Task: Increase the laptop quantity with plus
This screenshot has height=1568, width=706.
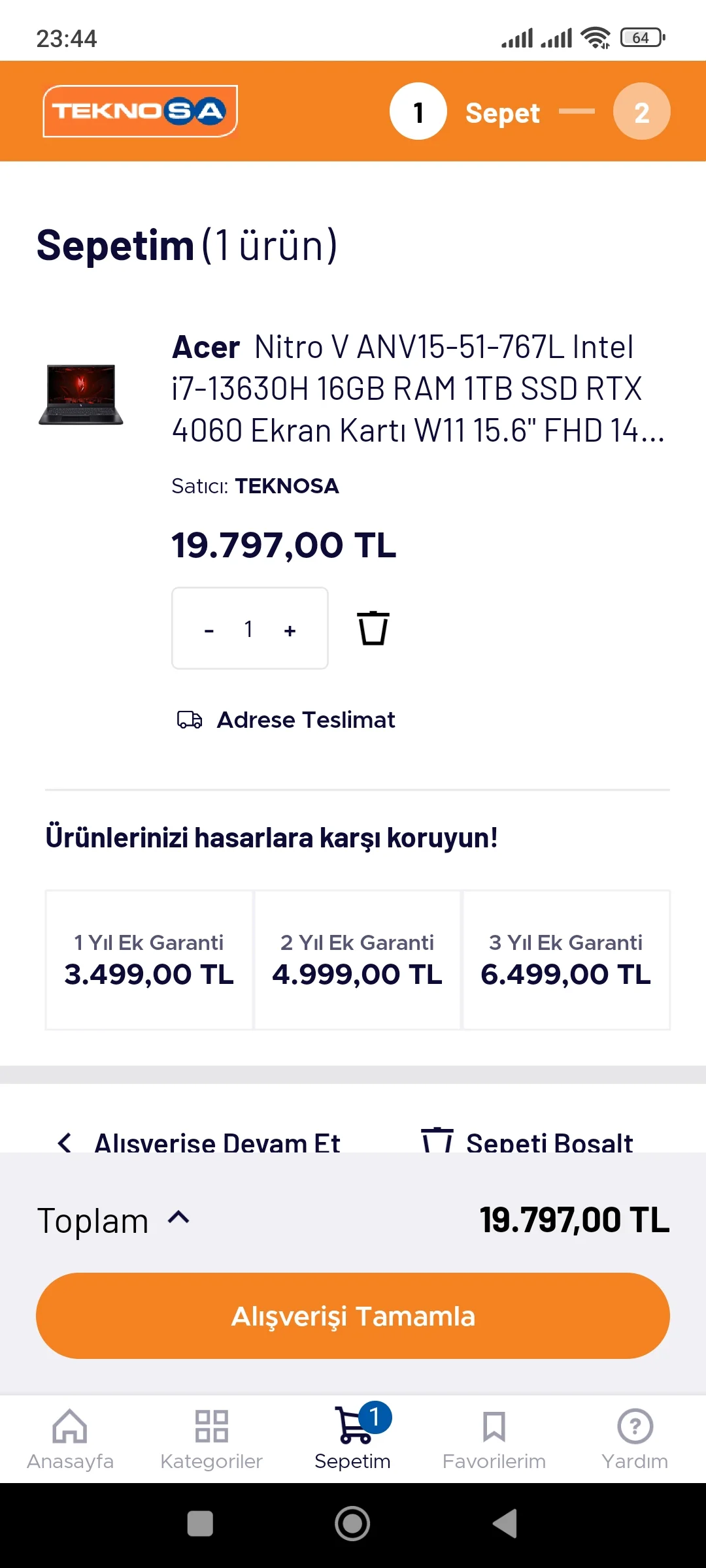Action: pyautogui.click(x=290, y=630)
